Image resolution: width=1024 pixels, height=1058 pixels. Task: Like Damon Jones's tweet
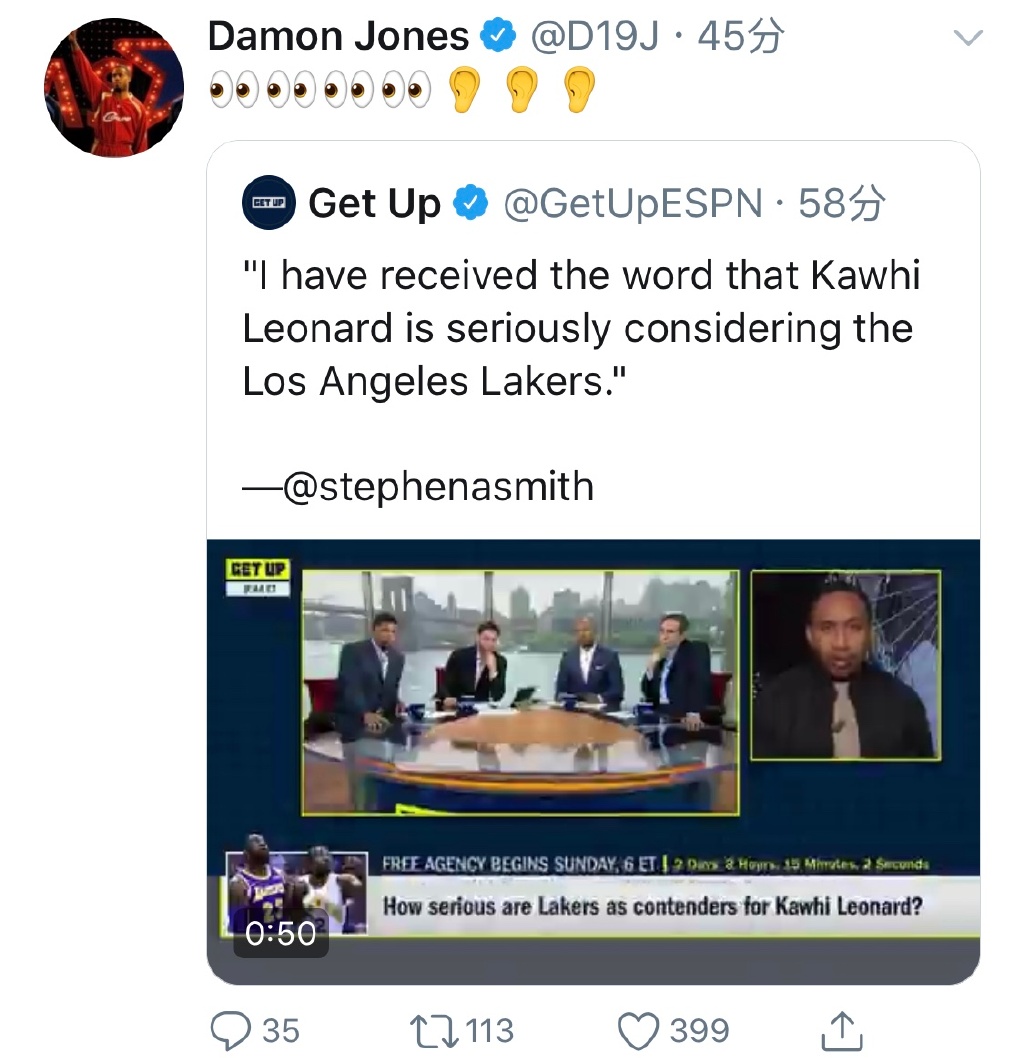point(640,1030)
